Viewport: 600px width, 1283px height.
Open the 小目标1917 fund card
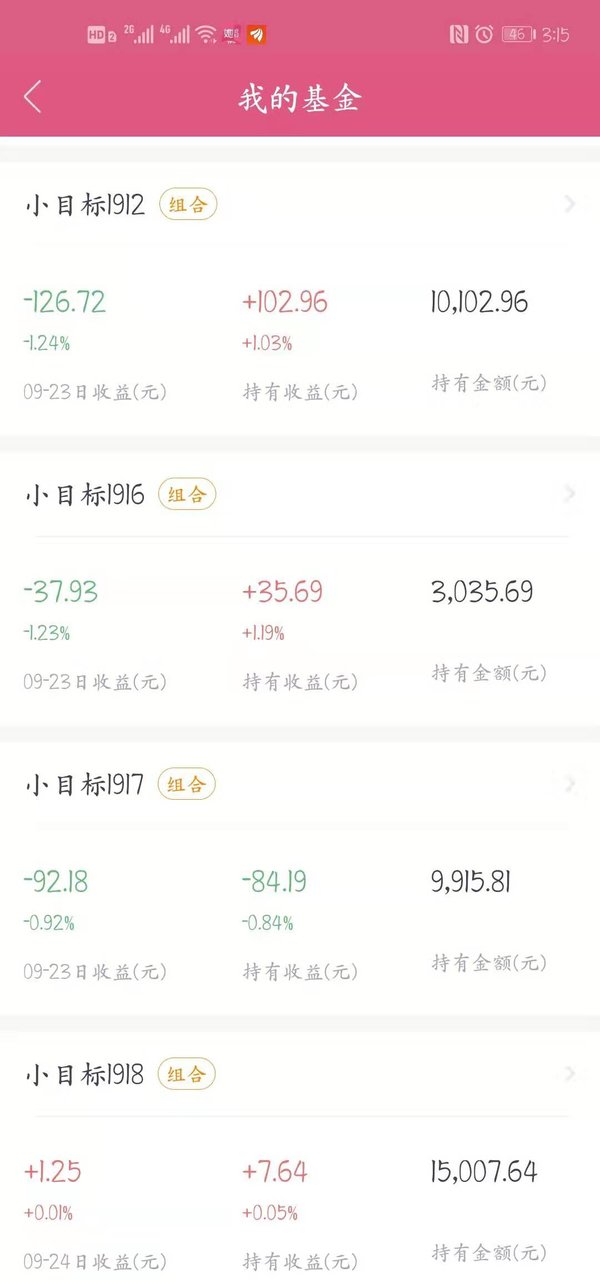tap(300, 878)
